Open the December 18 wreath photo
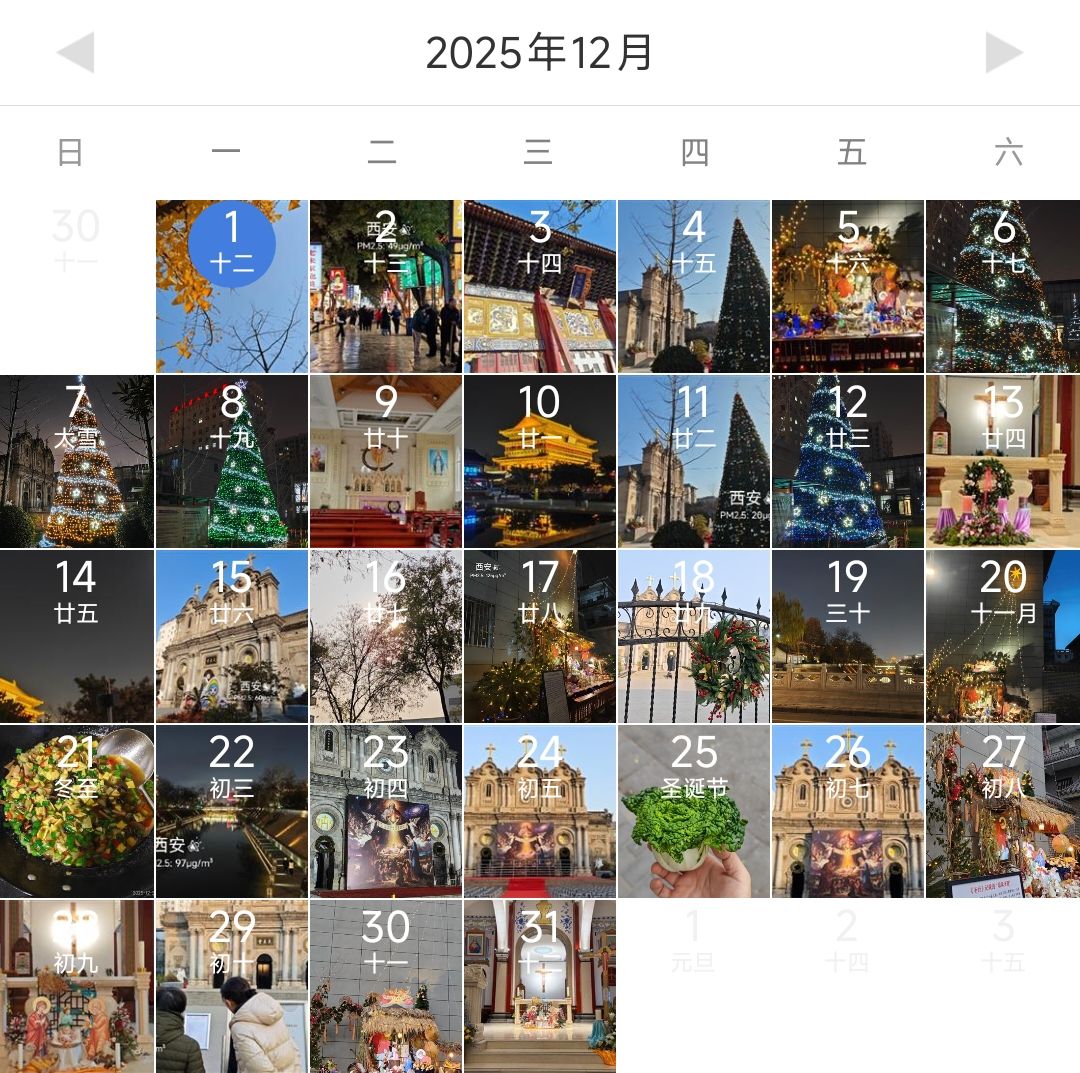Viewport: 1080px width, 1073px height. click(x=694, y=636)
